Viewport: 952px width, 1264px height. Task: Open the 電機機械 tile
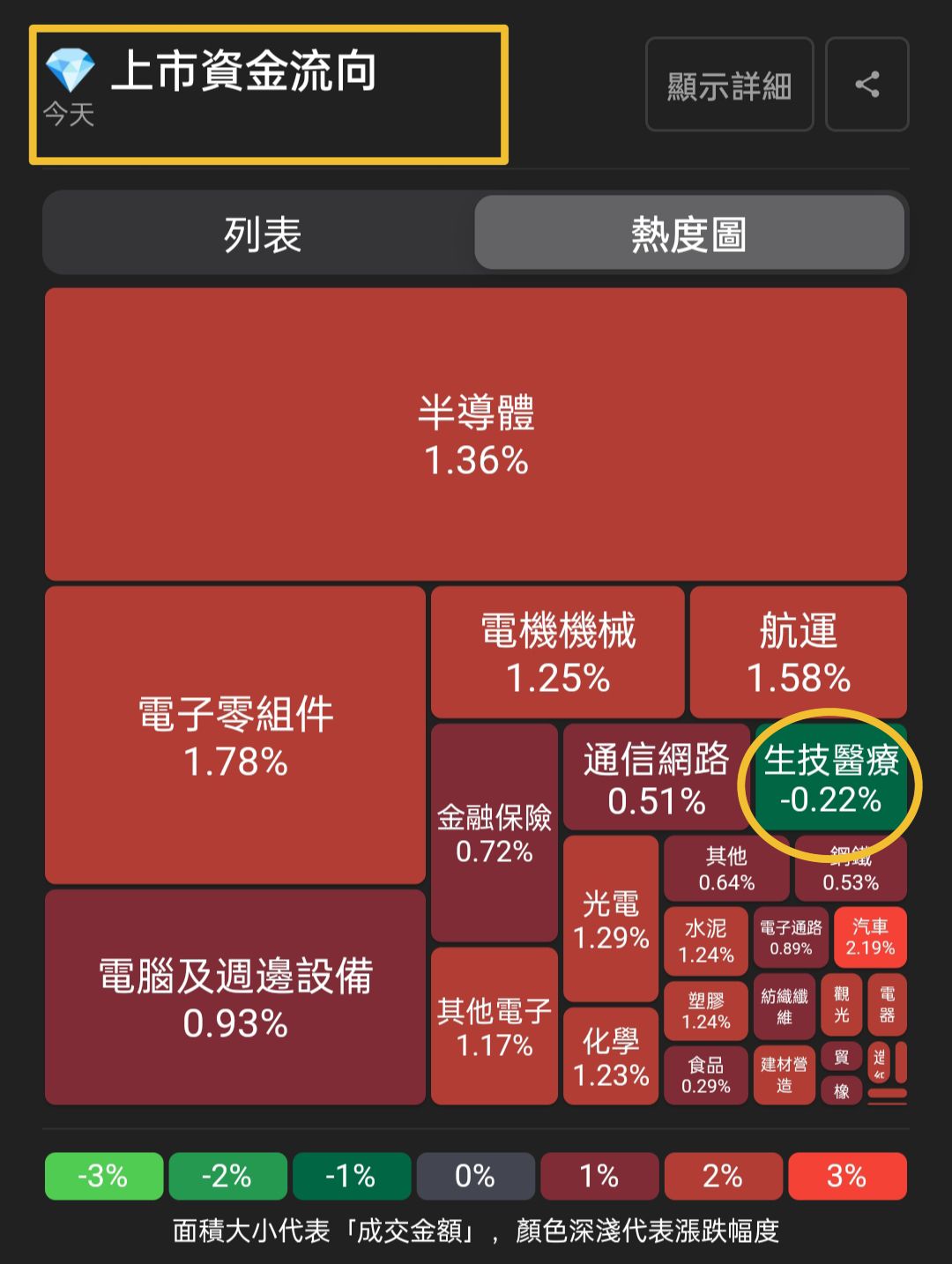click(x=557, y=652)
